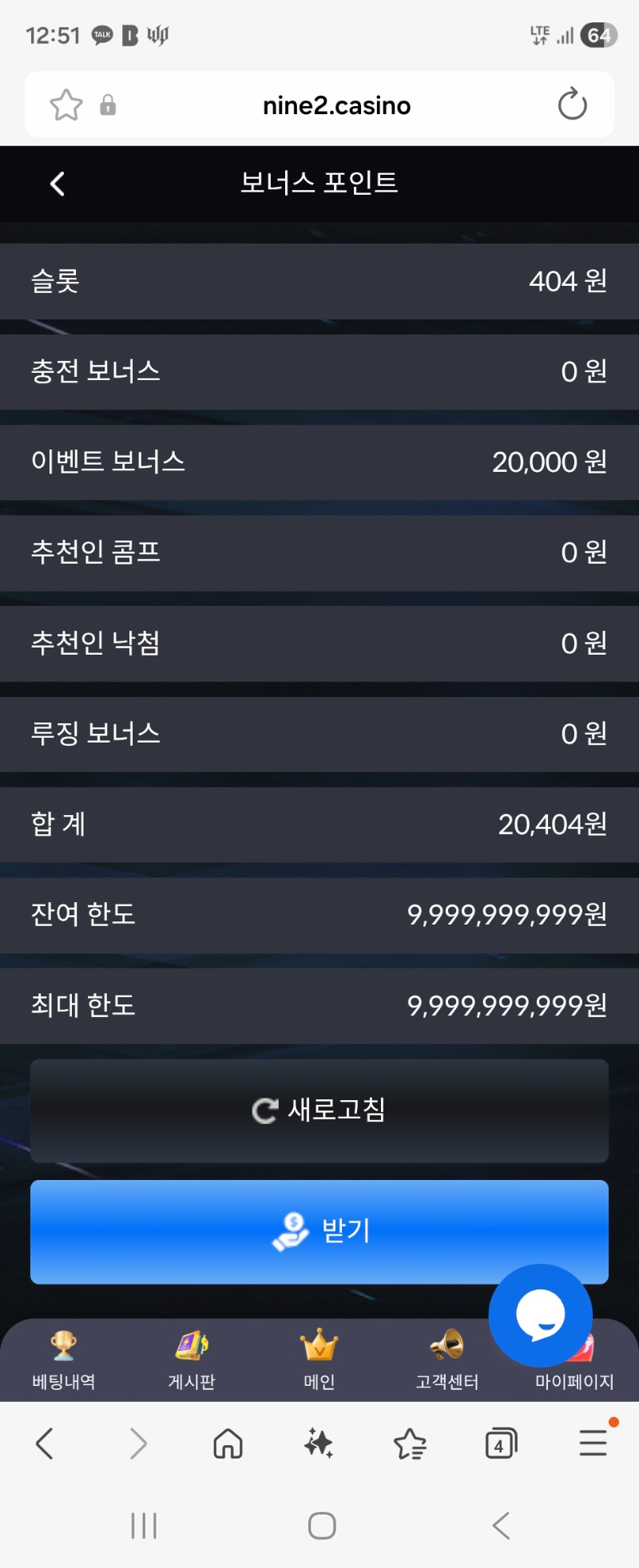Bookmark this site with the star icon
The width and height of the screenshot is (639, 1568).
tap(66, 105)
